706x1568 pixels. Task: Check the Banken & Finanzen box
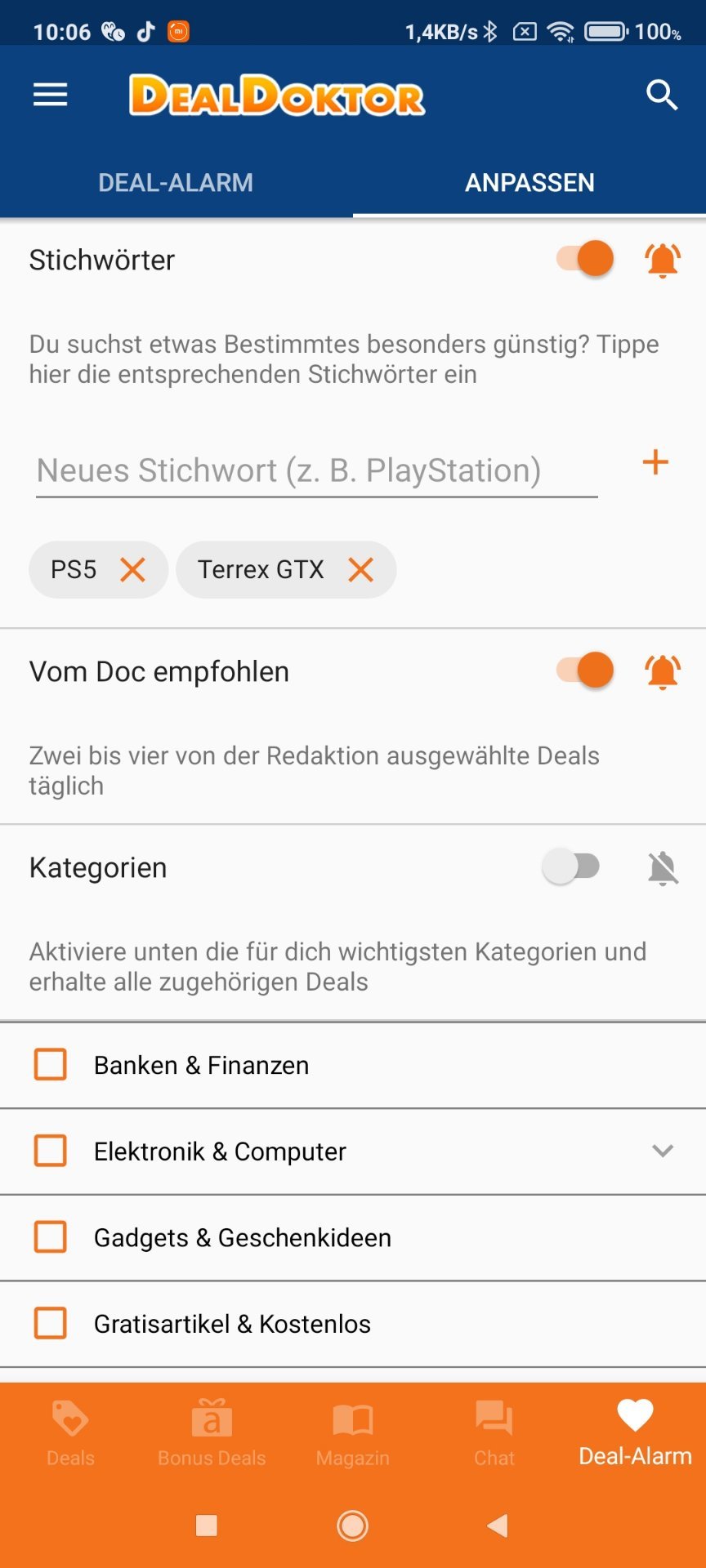pos(51,1065)
